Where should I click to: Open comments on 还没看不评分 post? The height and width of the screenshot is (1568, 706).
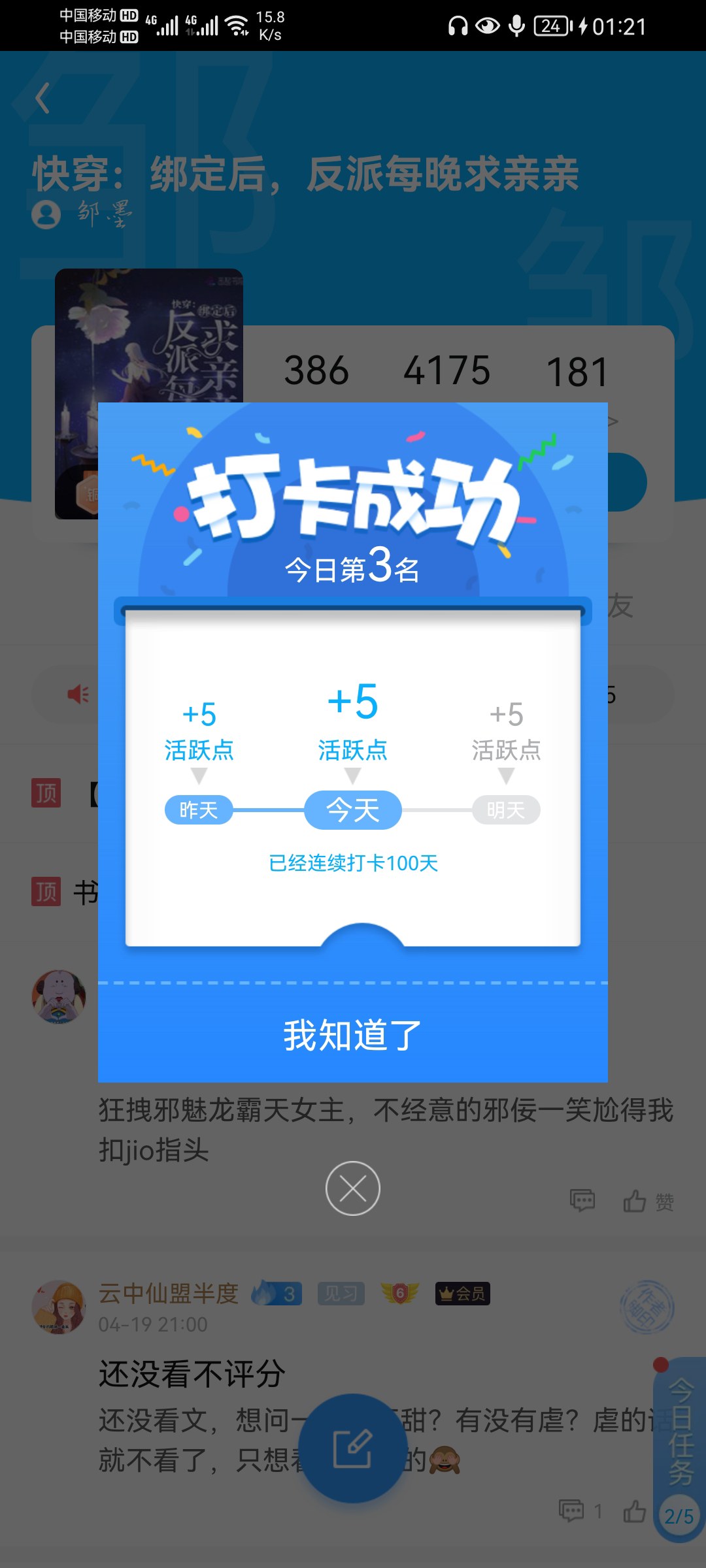[x=571, y=1511]
